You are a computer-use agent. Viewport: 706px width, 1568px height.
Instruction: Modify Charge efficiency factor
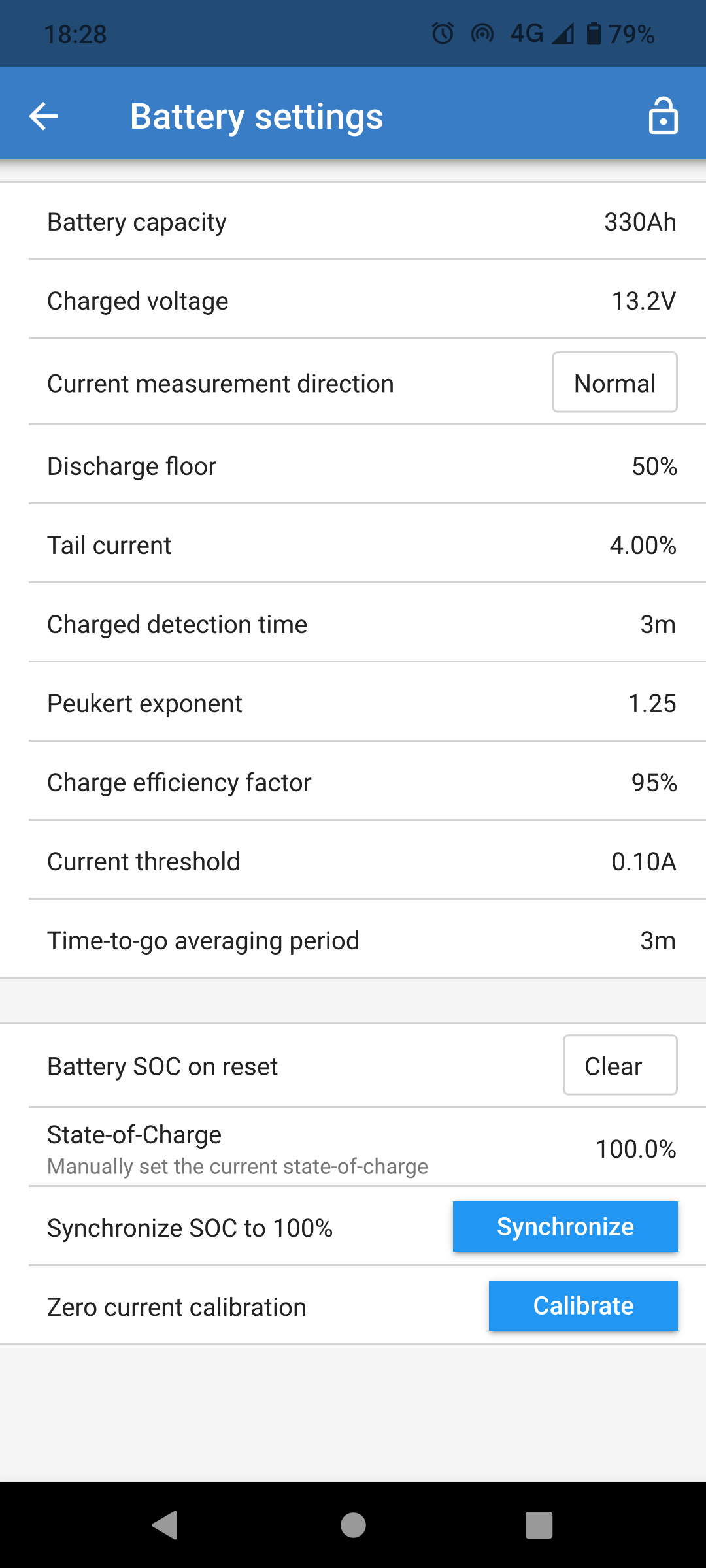[x=654, y=783]
